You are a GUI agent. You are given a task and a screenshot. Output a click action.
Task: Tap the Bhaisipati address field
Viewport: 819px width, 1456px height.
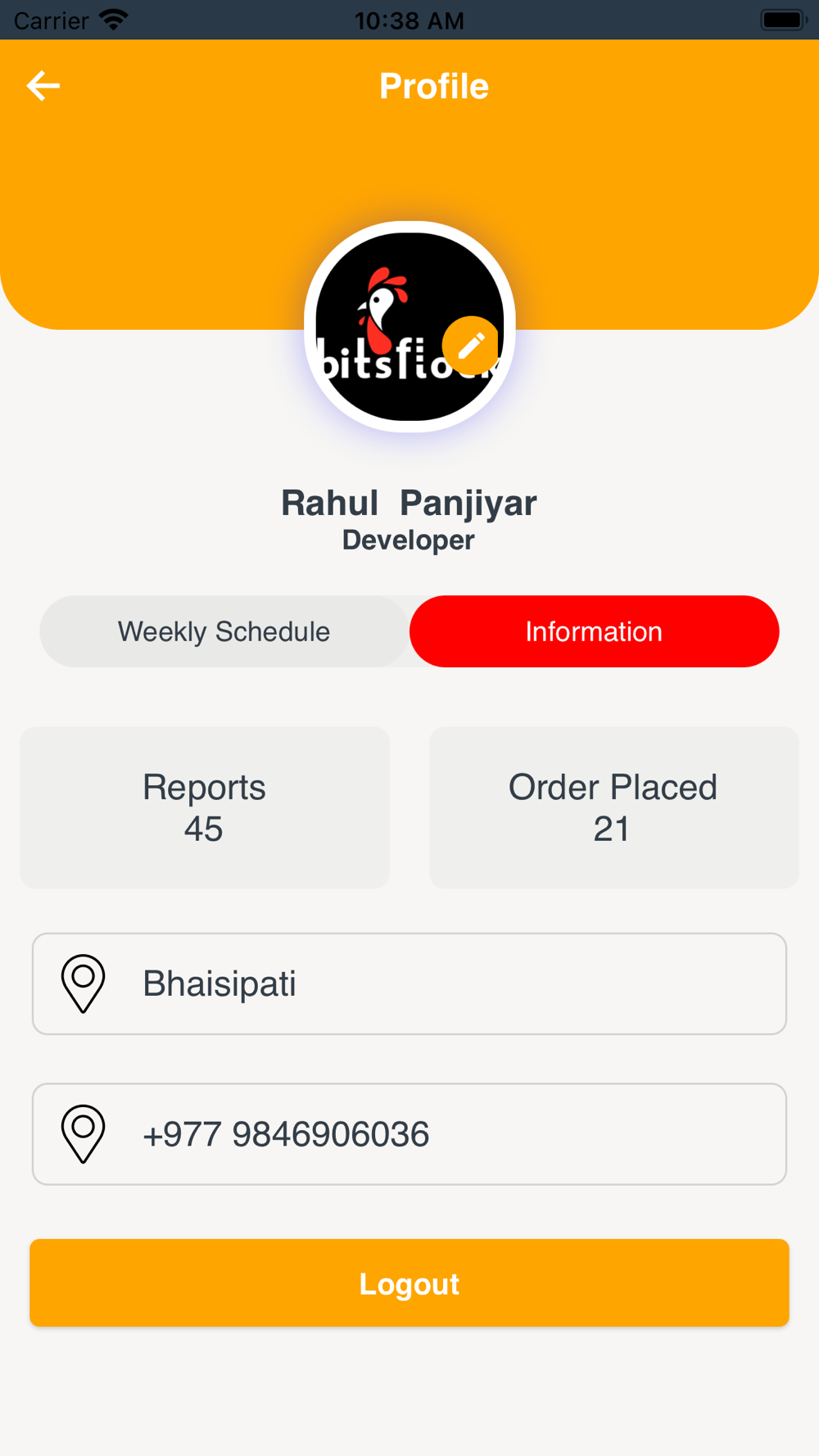pyautogui.click(x=409, y=983)
